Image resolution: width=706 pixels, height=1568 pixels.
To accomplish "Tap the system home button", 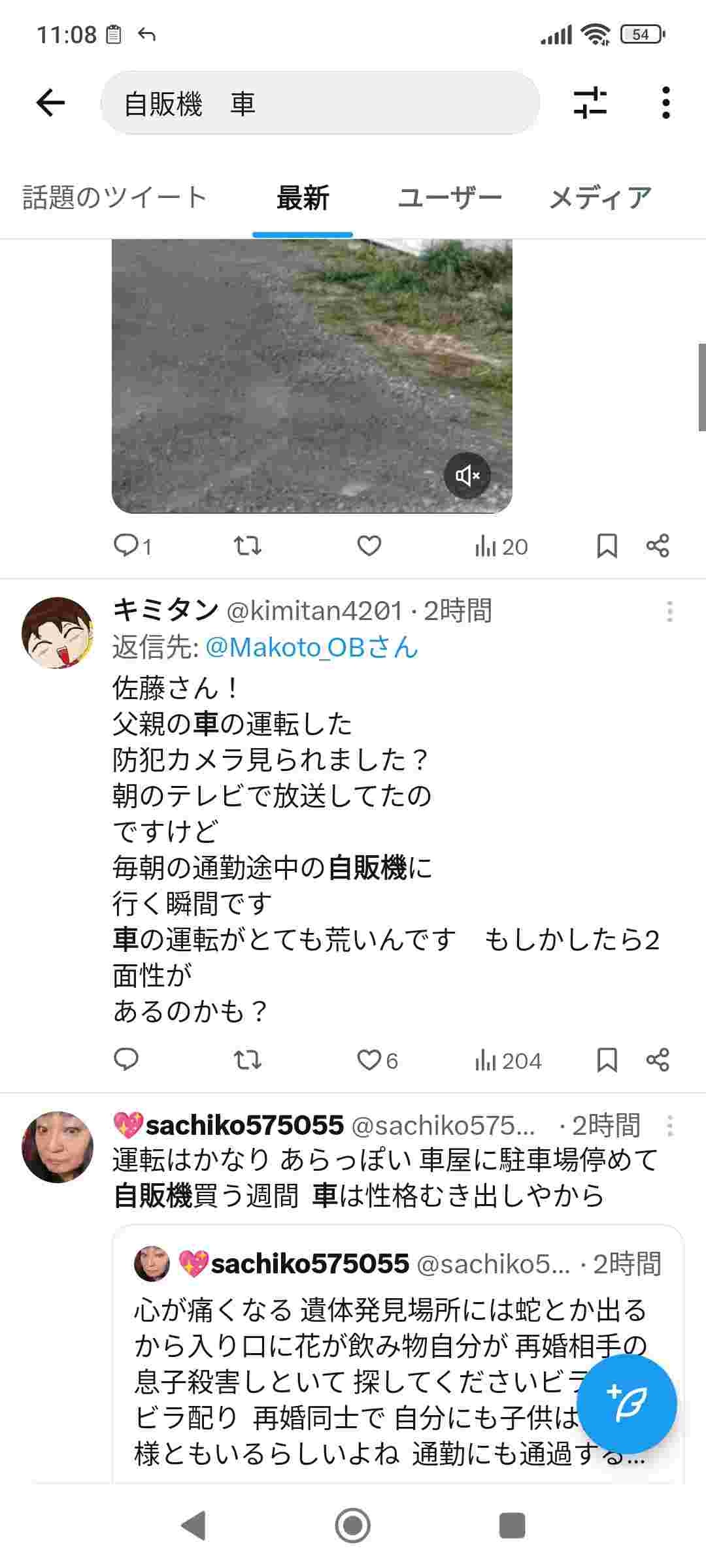I will click(x=353, y=1526).
